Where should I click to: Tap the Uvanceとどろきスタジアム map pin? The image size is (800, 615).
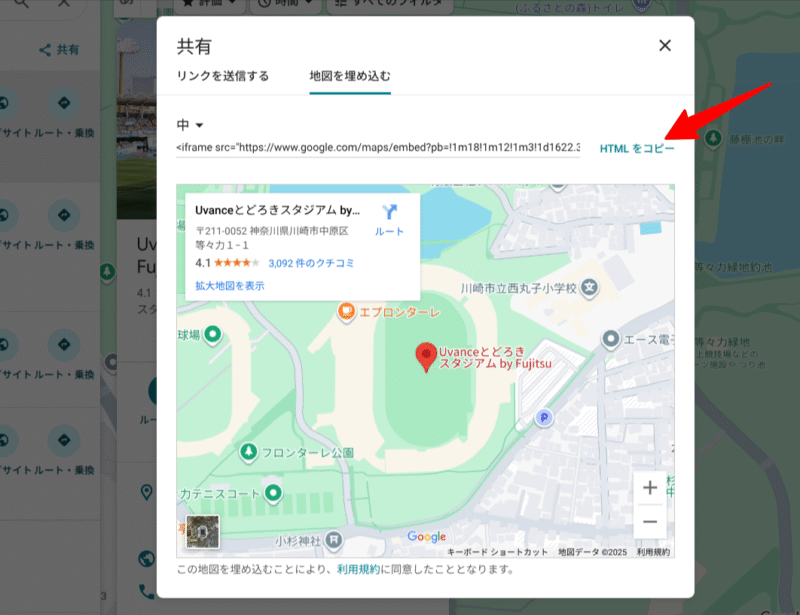coord(425,356)
